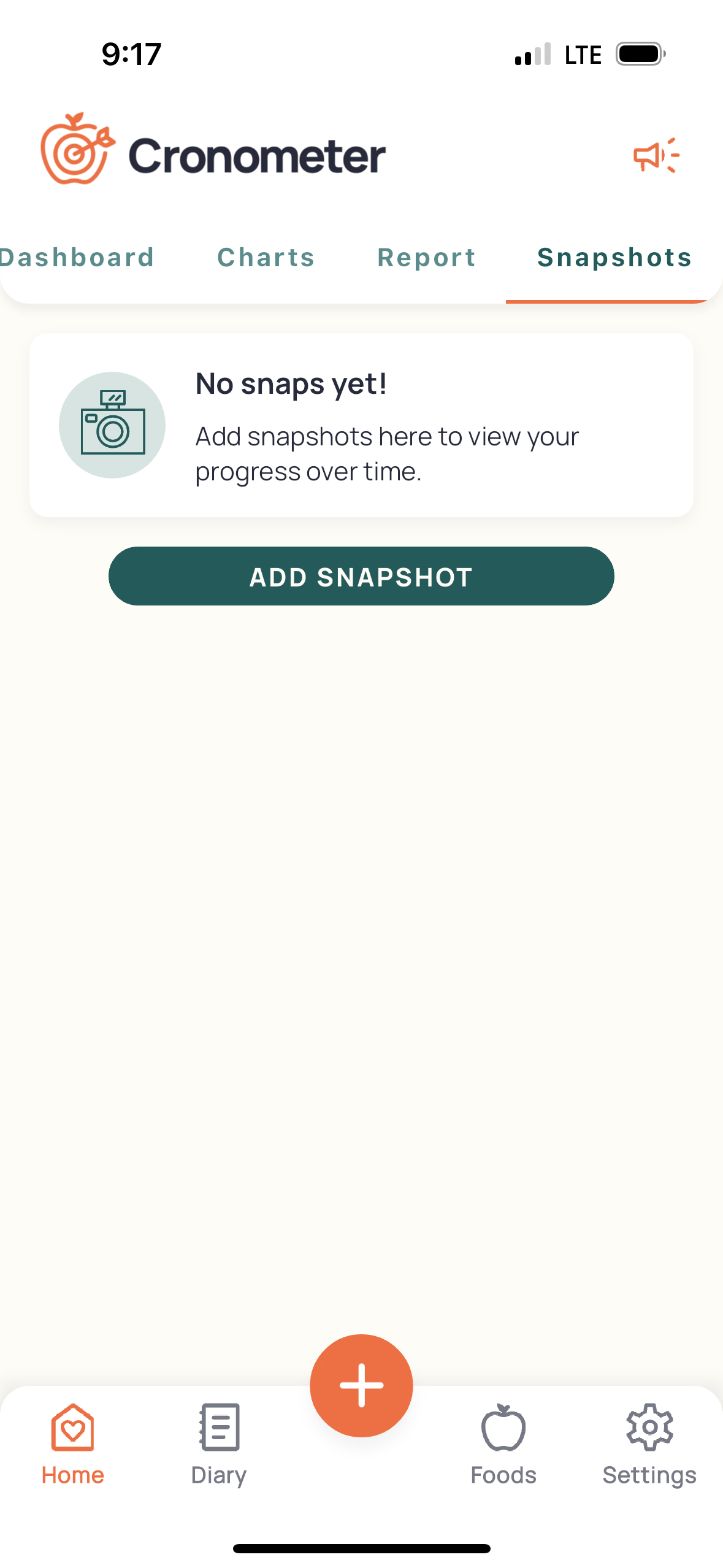
Task: Select the Snapshots tab
Action: pos(614,258)
